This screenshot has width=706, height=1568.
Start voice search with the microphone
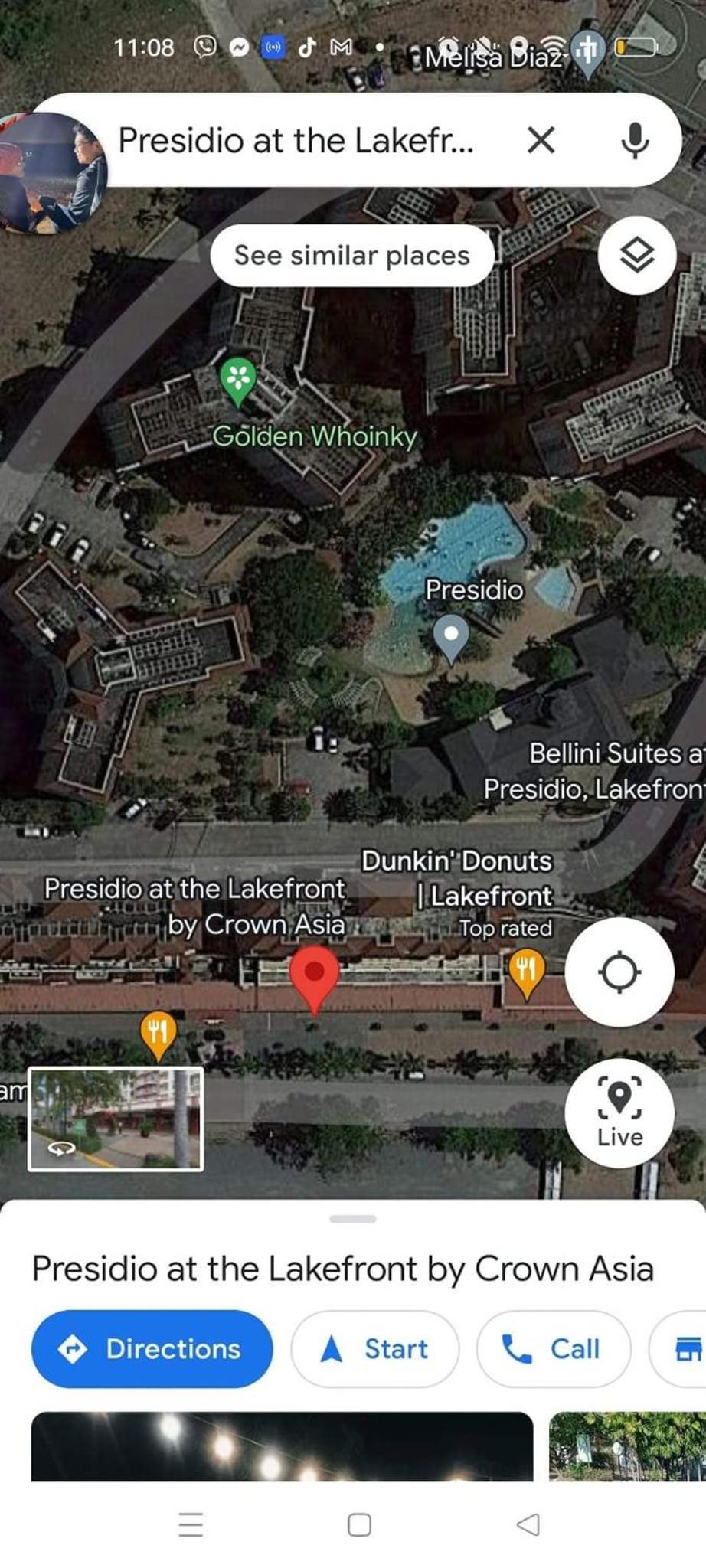point(635,140)
